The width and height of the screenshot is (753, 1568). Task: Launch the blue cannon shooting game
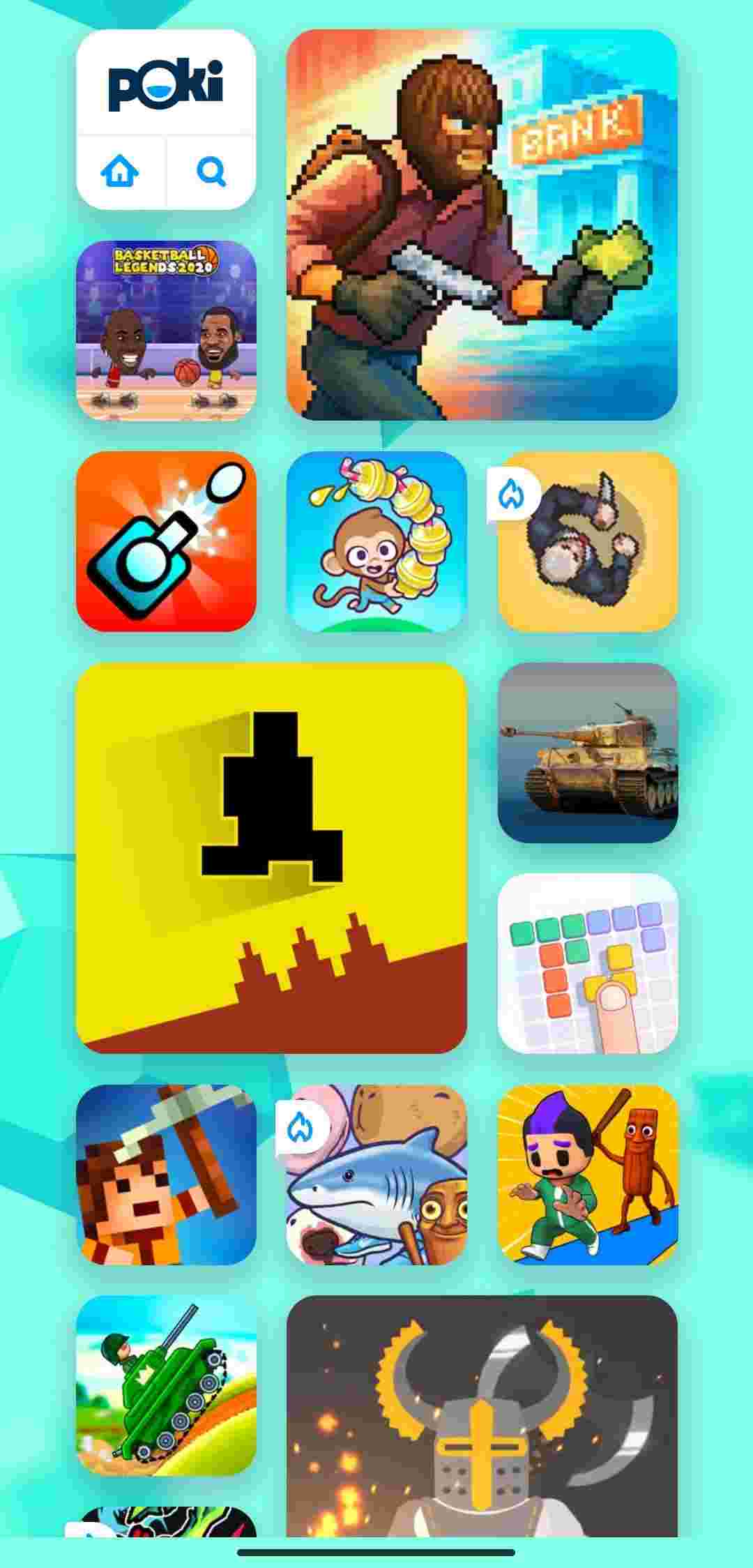[166, 541]
